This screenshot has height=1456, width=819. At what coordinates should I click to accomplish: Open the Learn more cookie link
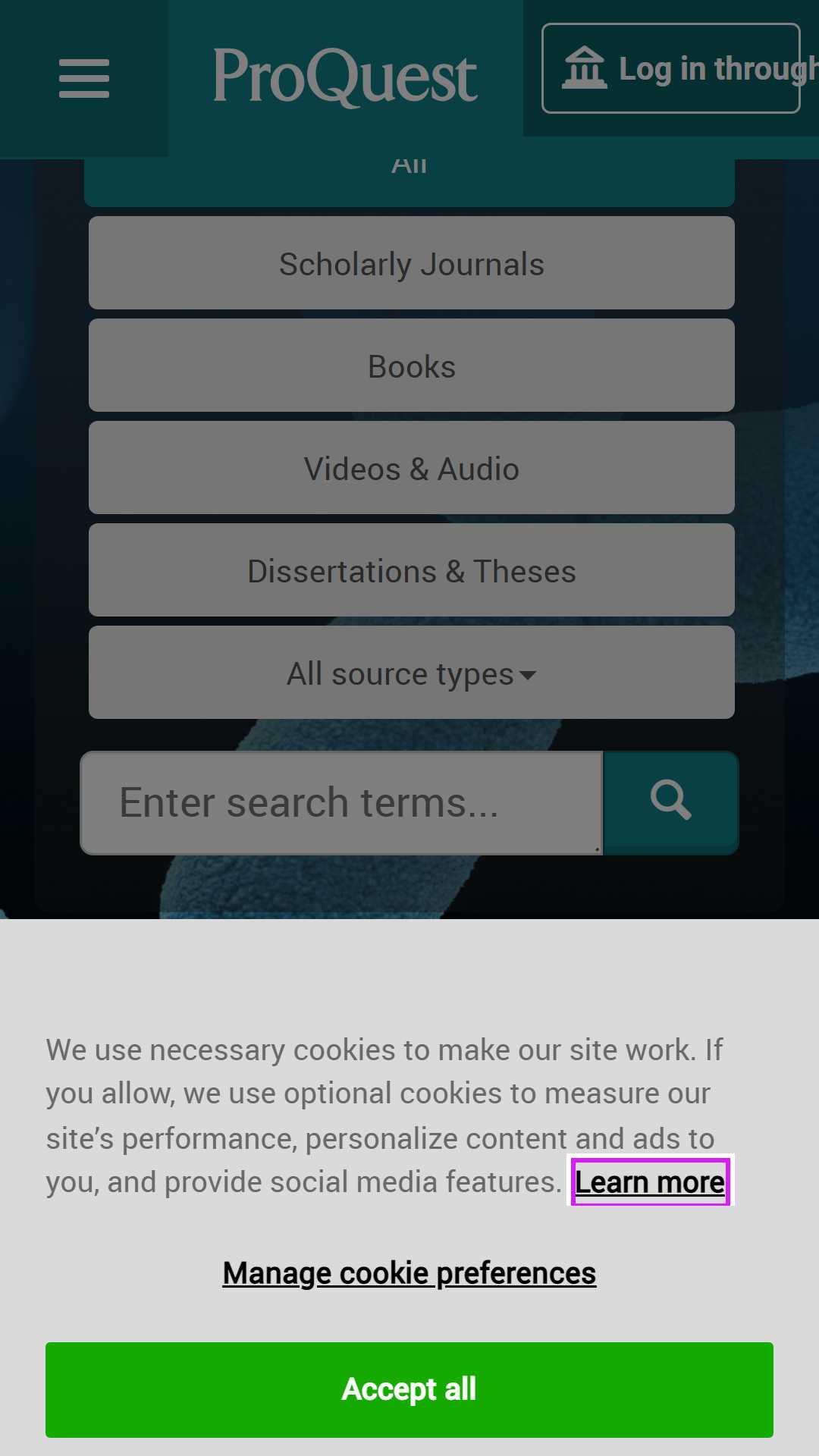point(651,1181)
